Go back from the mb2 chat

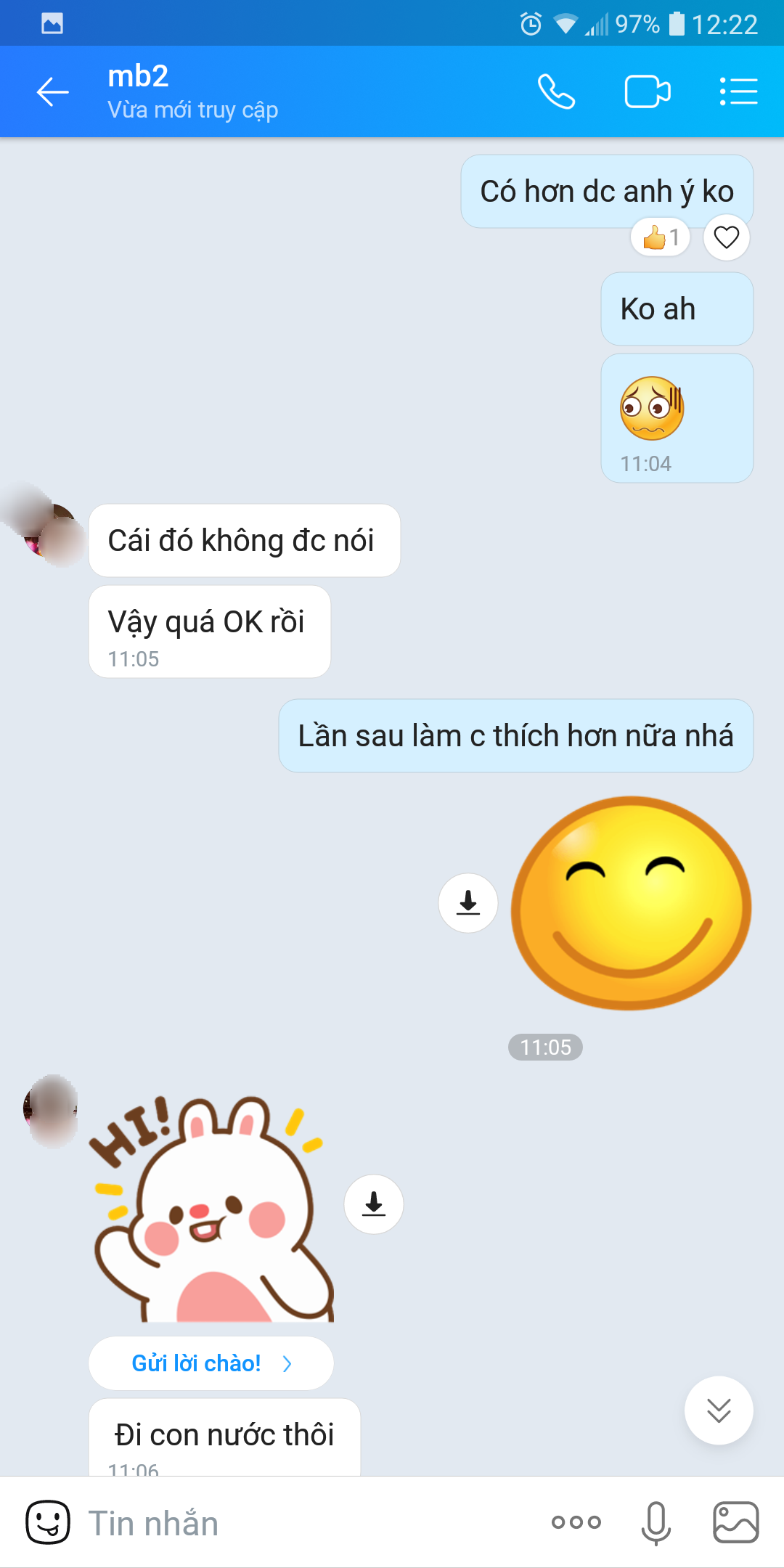pos(53,92)
